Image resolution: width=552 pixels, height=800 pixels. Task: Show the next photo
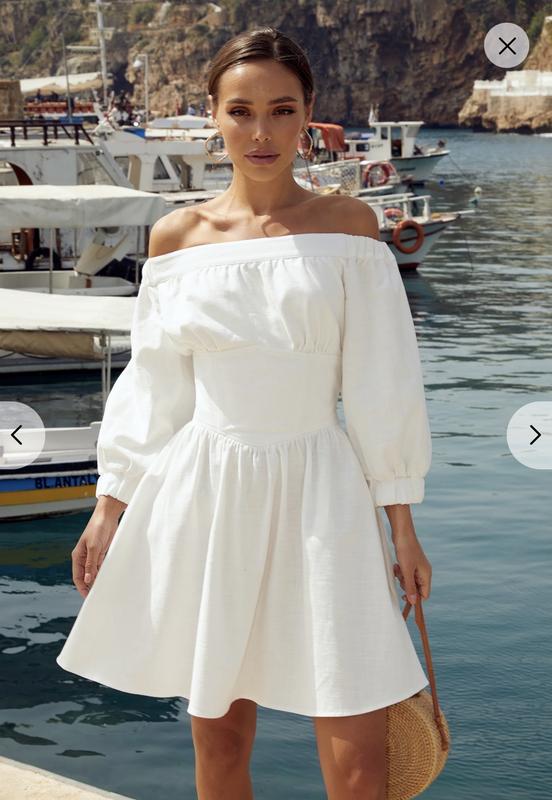pos(533,435)
